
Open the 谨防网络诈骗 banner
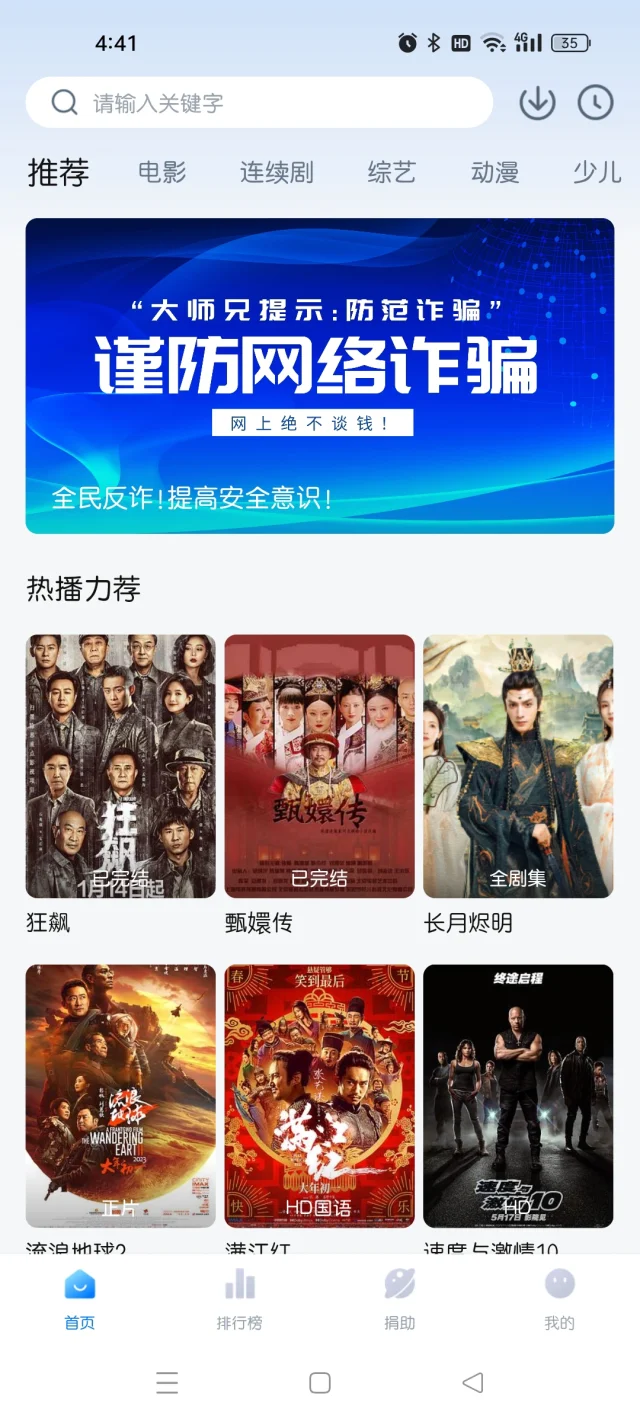click(320, 375)
